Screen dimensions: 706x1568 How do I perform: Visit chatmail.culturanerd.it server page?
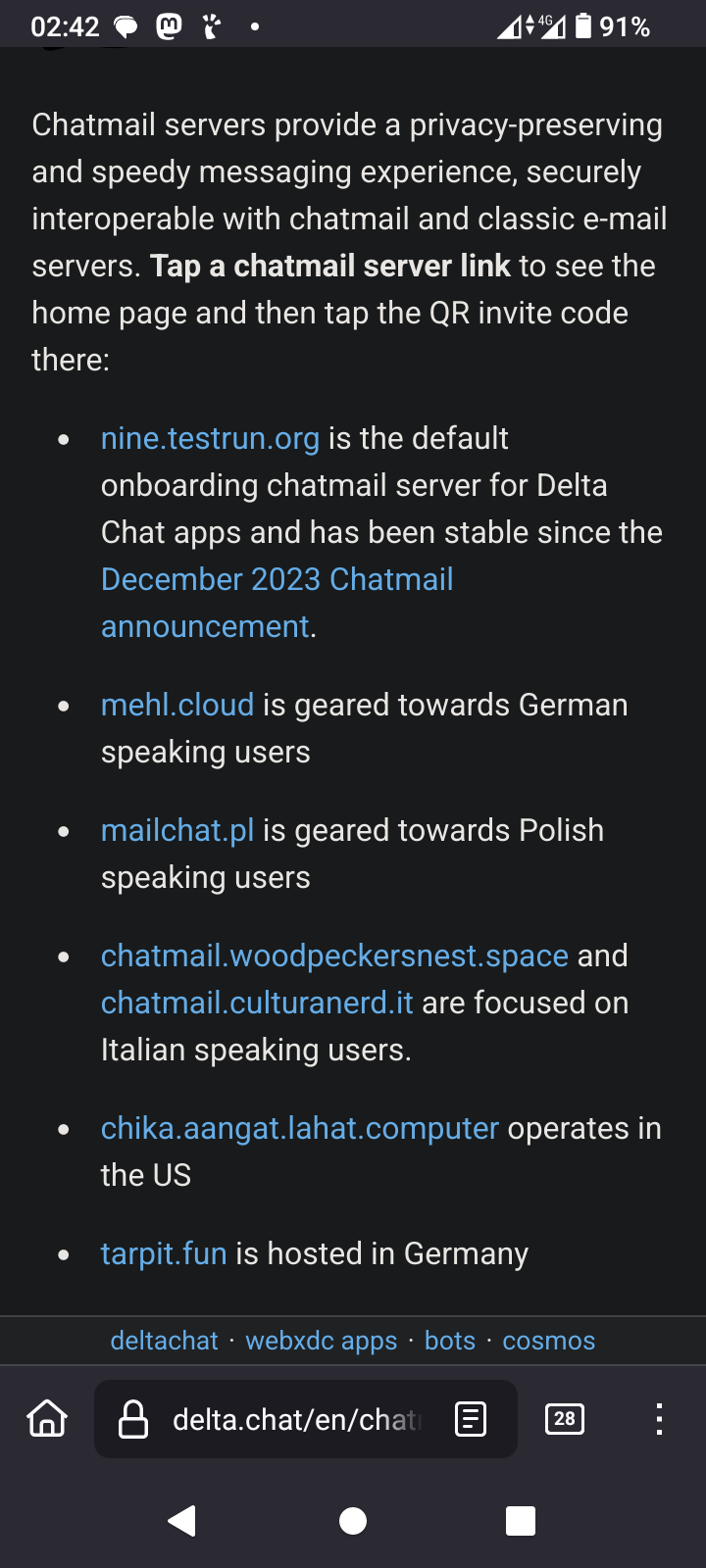pos(257,1003)
